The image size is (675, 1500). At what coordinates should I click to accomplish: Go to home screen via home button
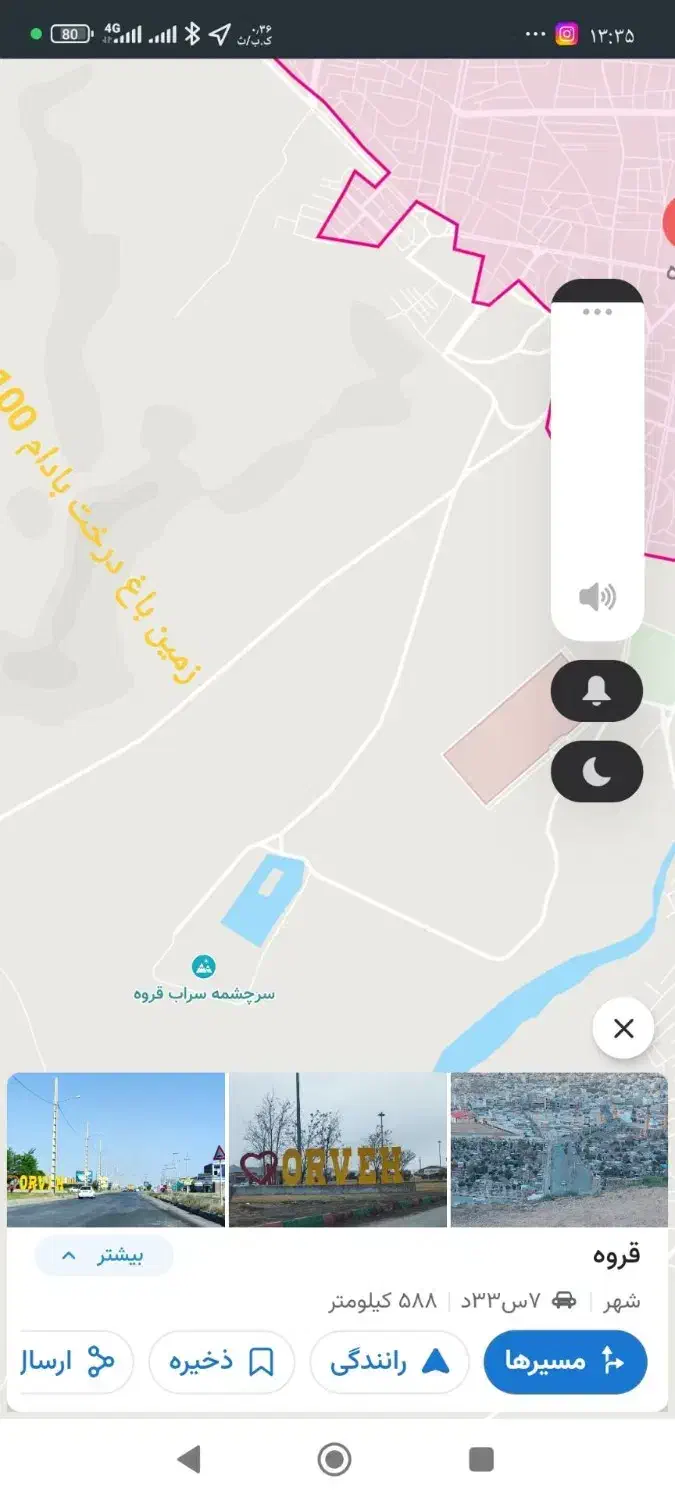tap(335, 1460)
